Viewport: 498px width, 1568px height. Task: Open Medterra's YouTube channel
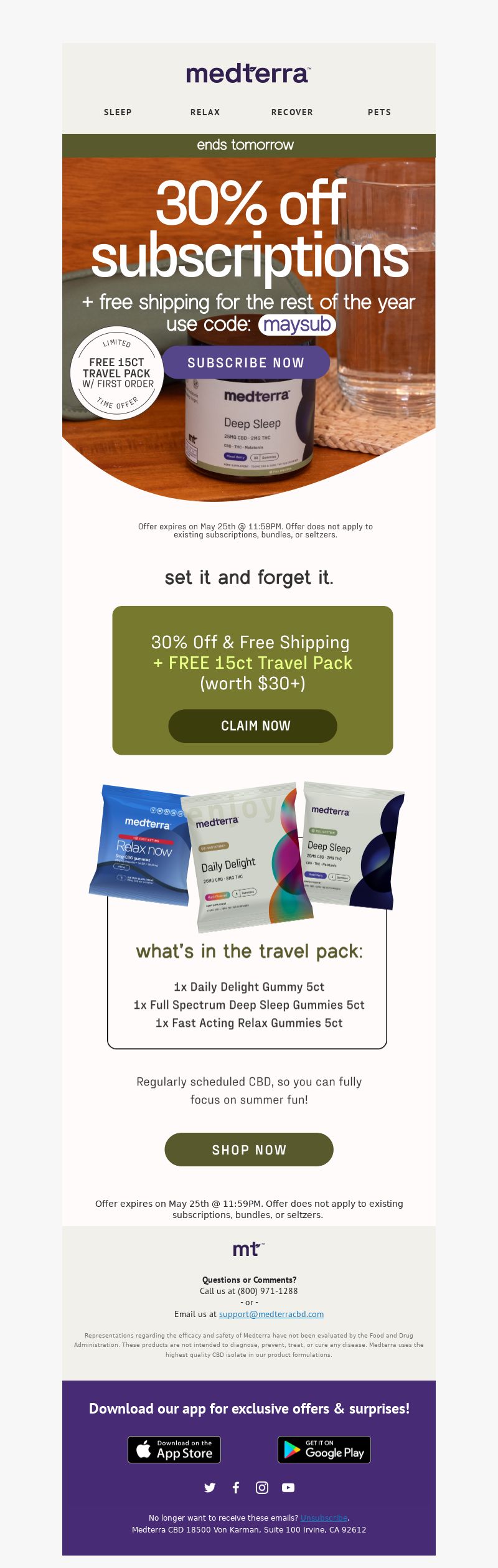tap(288, 1488)
